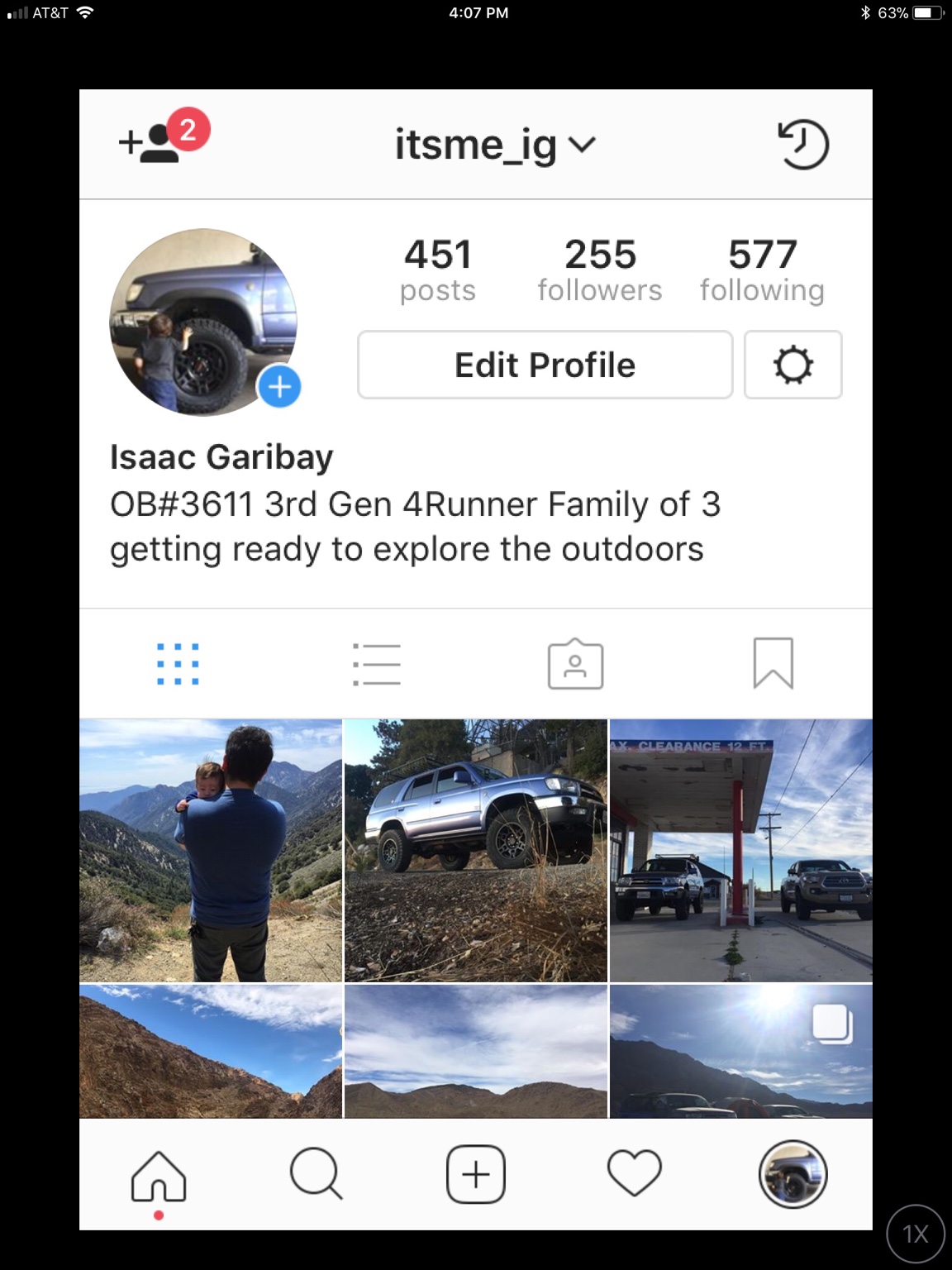Open post of man holding baby
Image resolution: width=952 pixels, height=1270 pixels.
(211, 850)
